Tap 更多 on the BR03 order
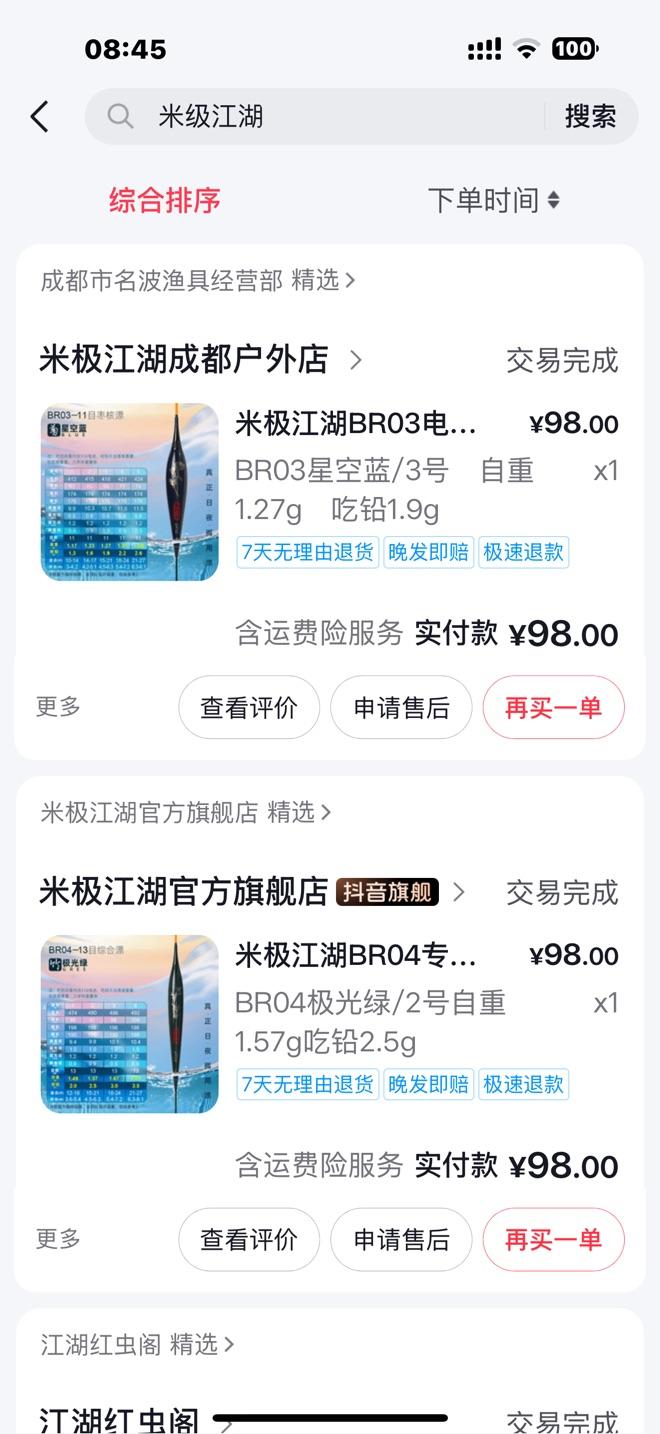Image resolution: width=660 pixels, height=1434 pixels. pyautogui.click(x=58, y=707)
